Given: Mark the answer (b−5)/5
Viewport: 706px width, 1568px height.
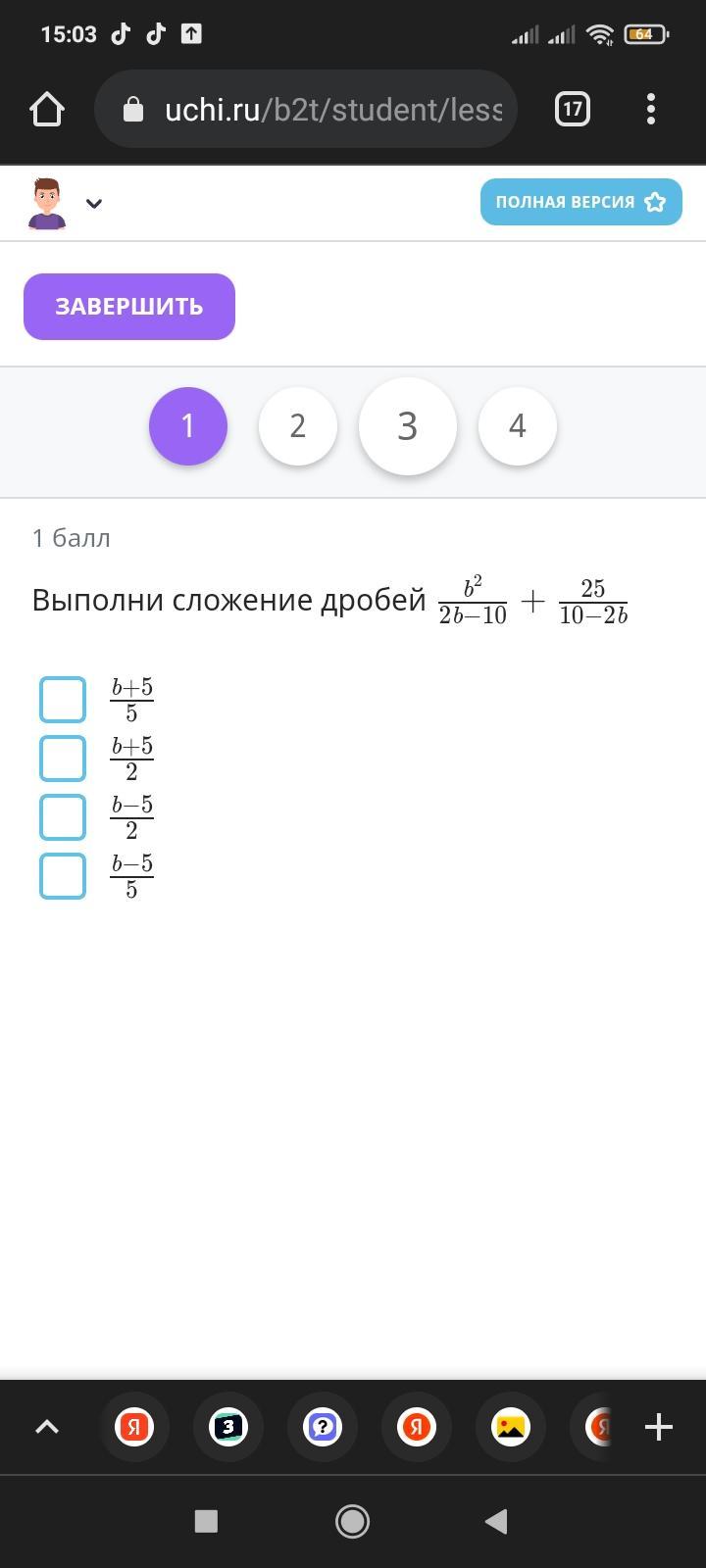Looking at the screenshot, I should tap(63, 876).
